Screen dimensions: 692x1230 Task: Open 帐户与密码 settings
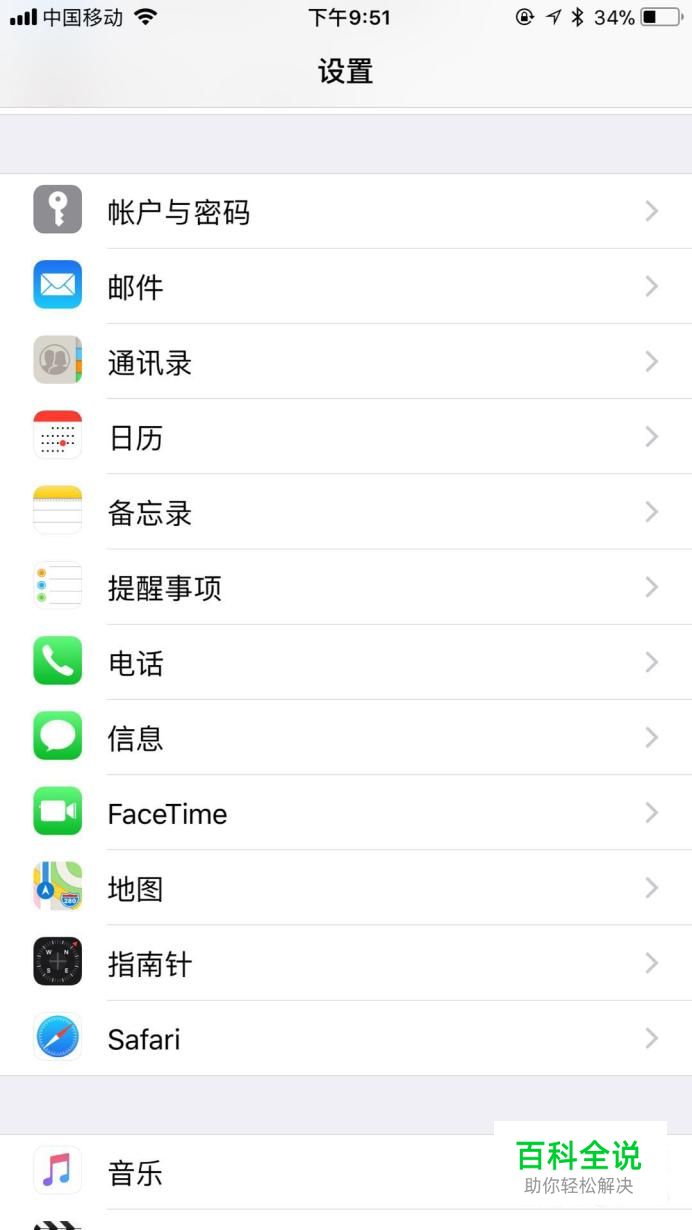346,211
